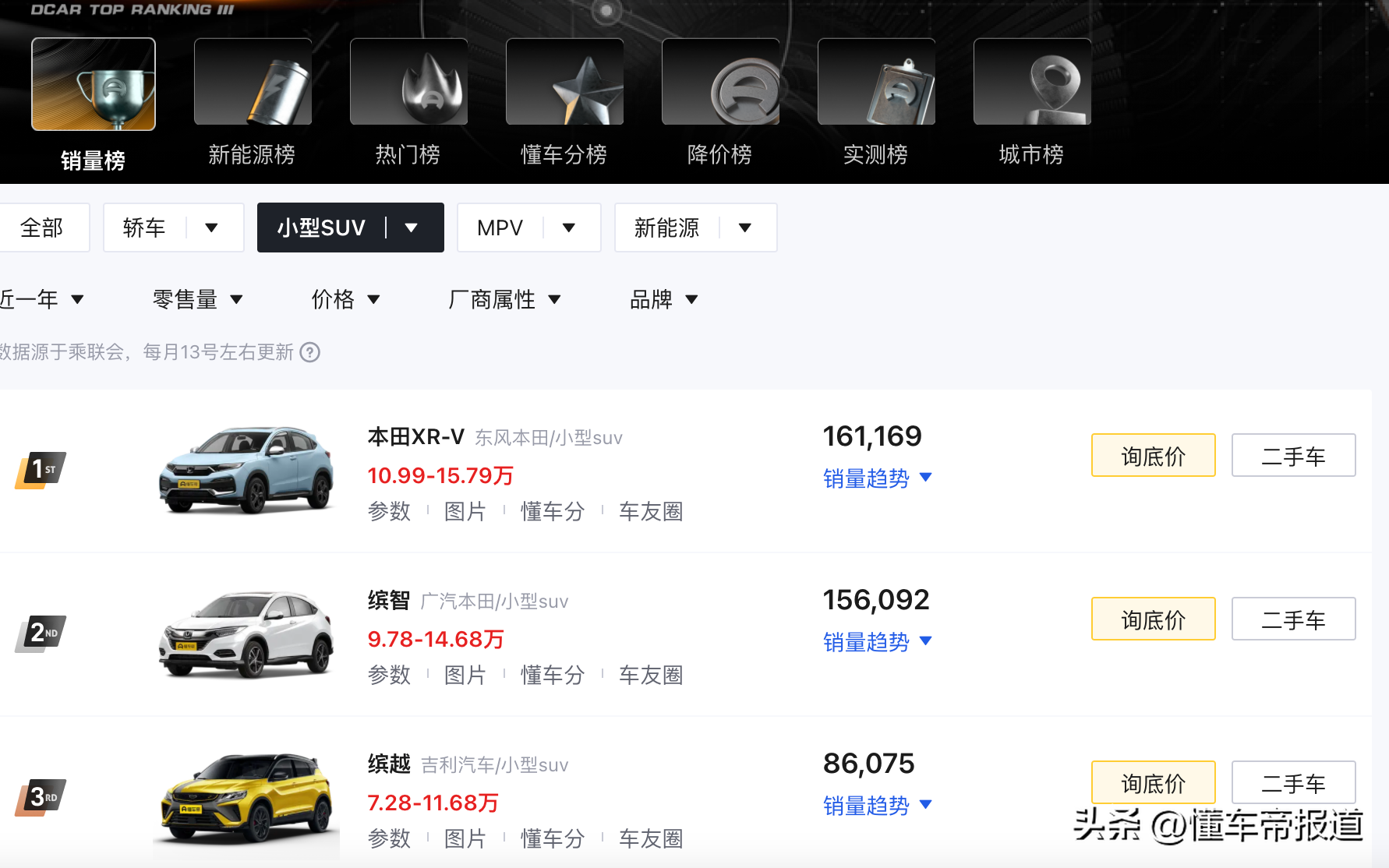View used cars for 缤智
Screen dimensions: 1389x868
click(x=1293, y=619)
